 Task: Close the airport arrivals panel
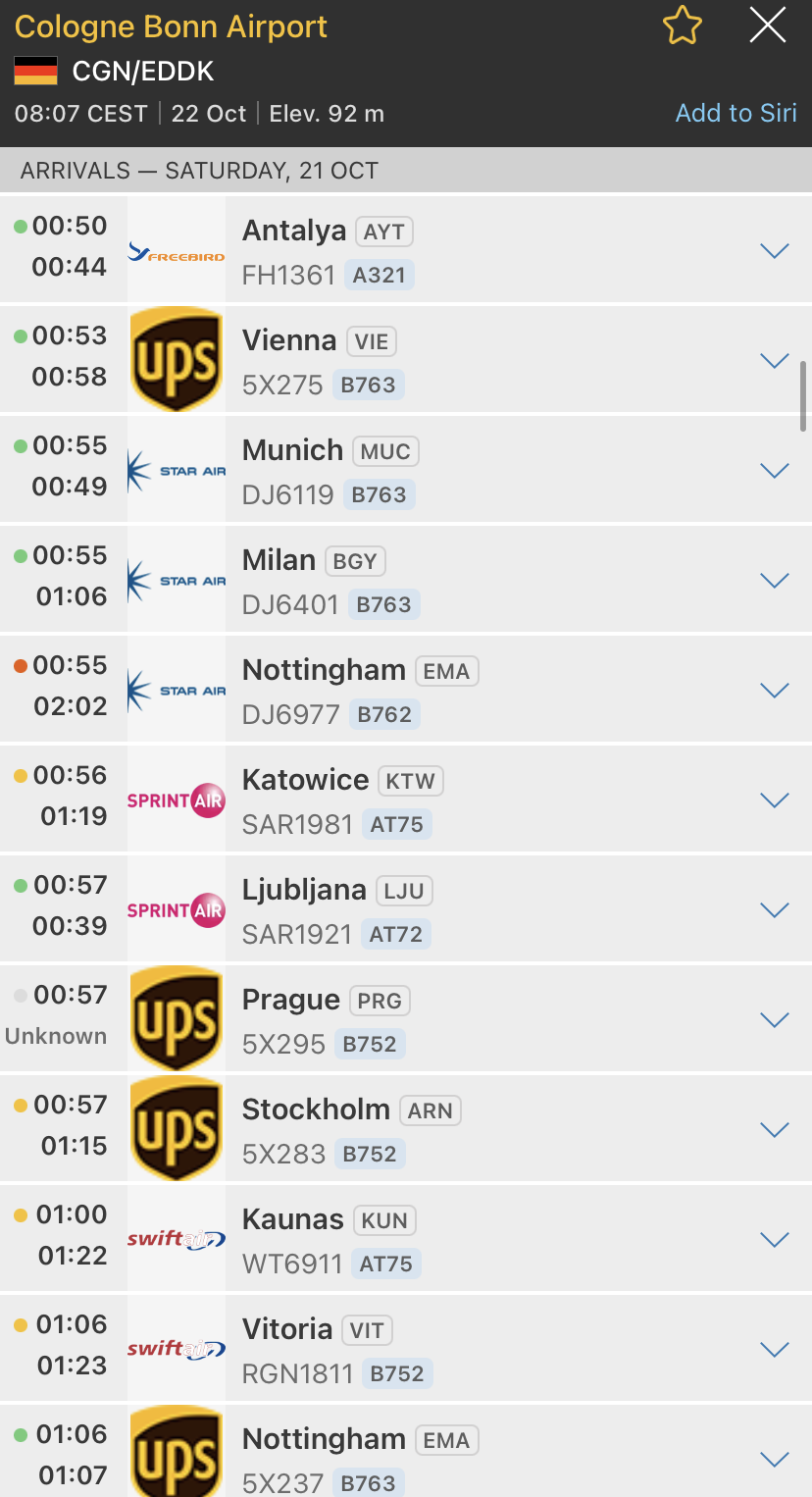click(x=767, y=26)
